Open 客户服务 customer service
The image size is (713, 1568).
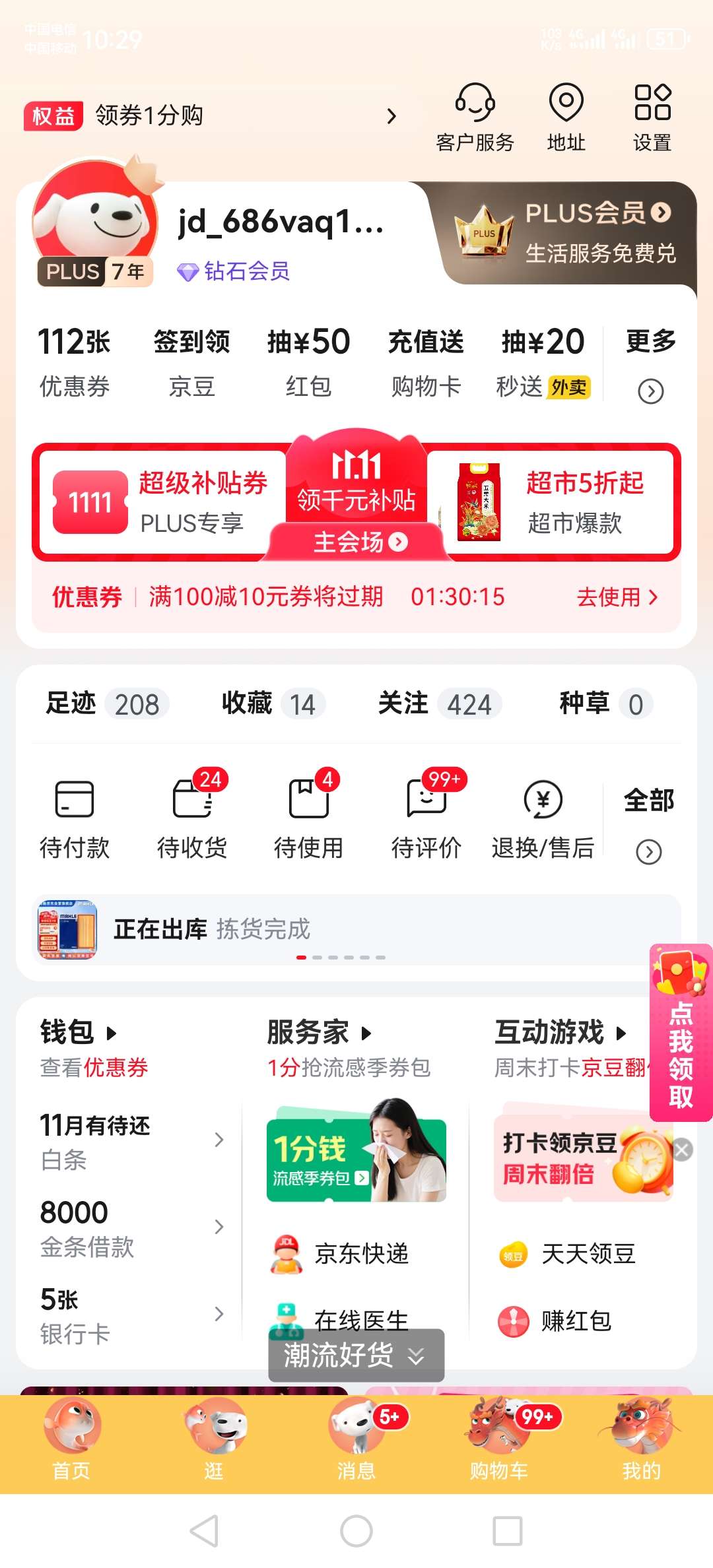tap(475, 117)
